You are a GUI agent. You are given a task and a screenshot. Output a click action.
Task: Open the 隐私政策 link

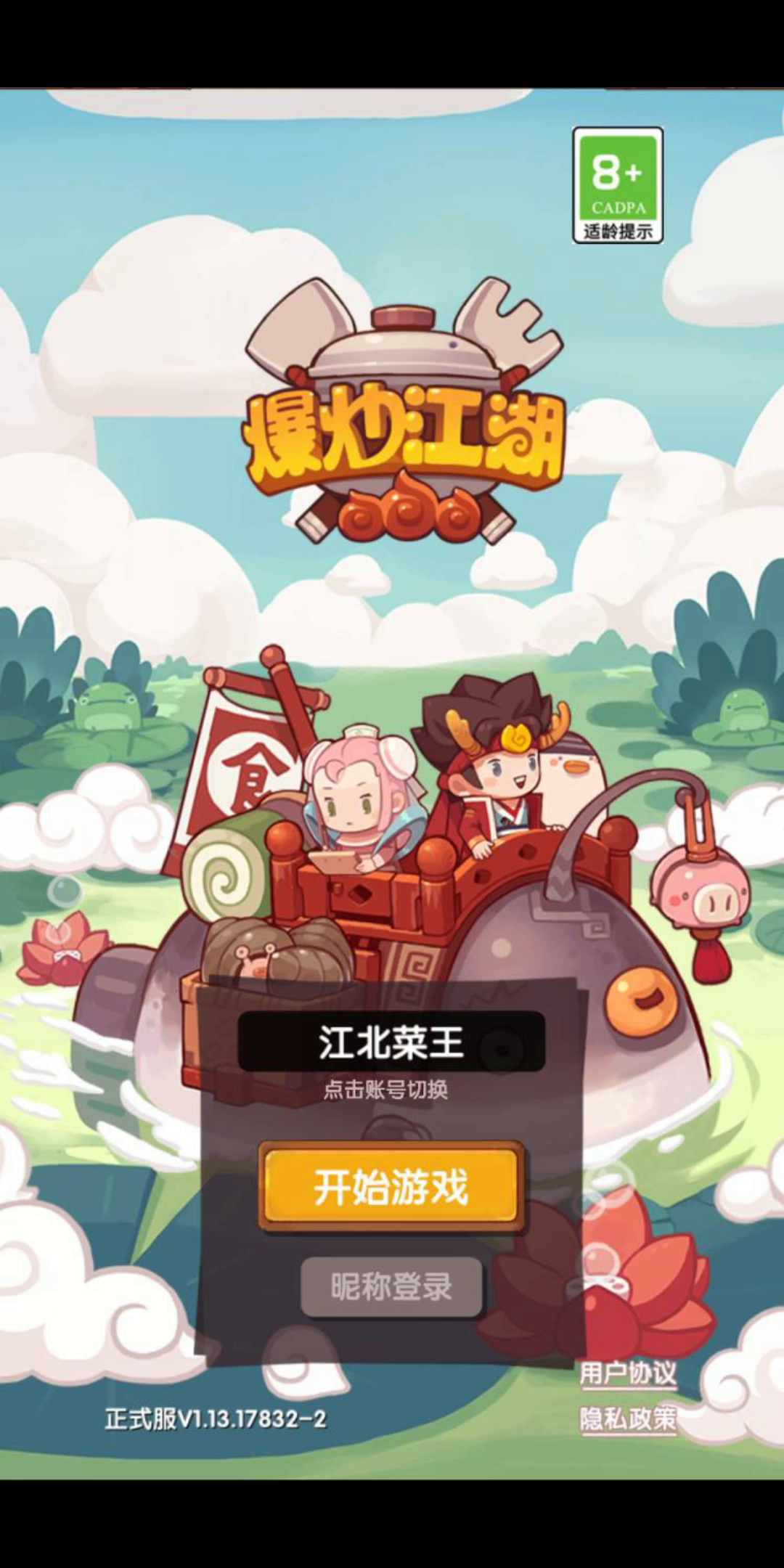coord(628,1418)
